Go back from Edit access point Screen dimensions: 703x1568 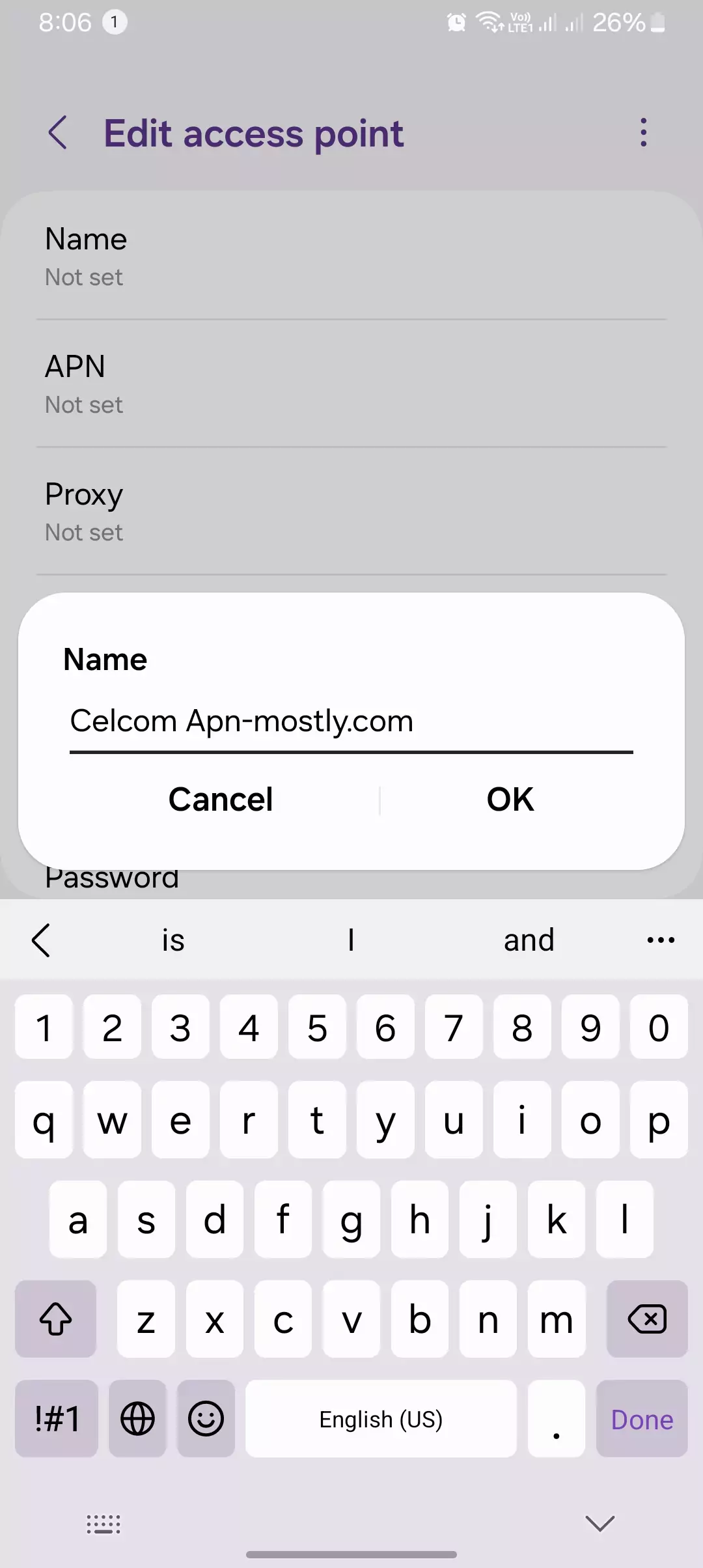pos(58,133)
